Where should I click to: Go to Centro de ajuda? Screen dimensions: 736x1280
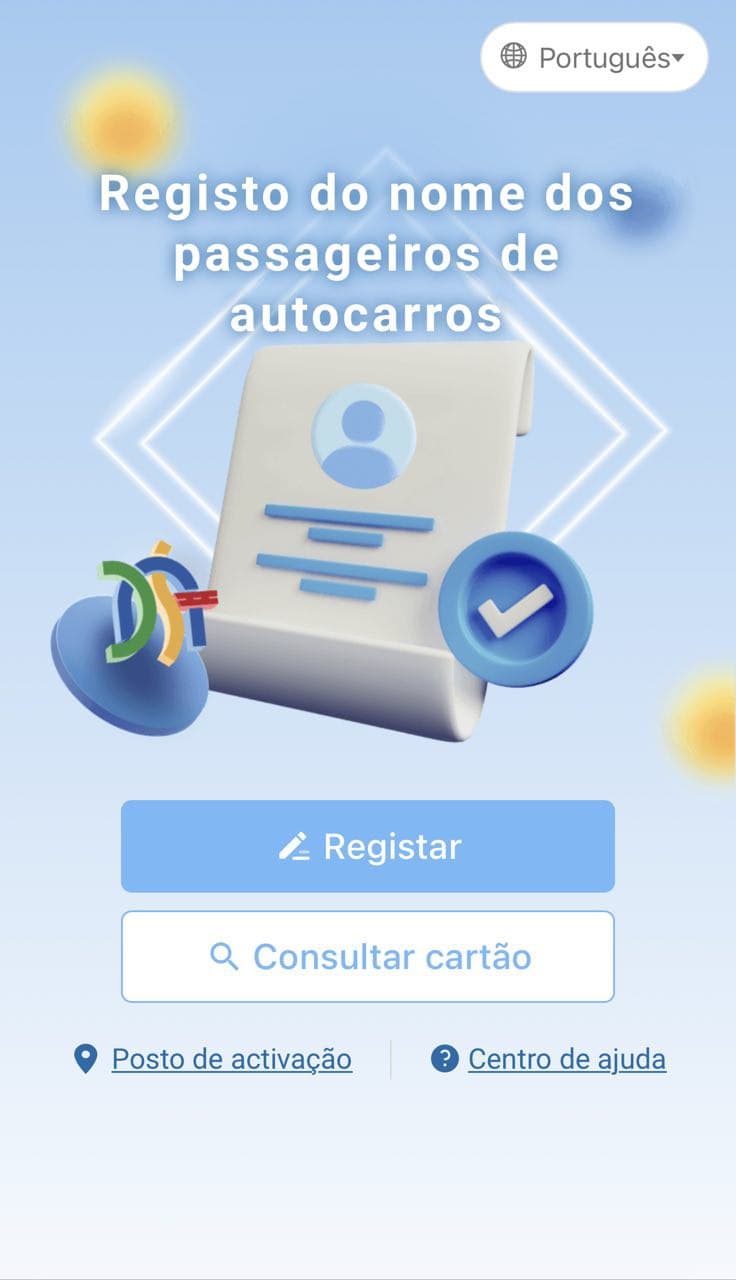(566, 1059)
